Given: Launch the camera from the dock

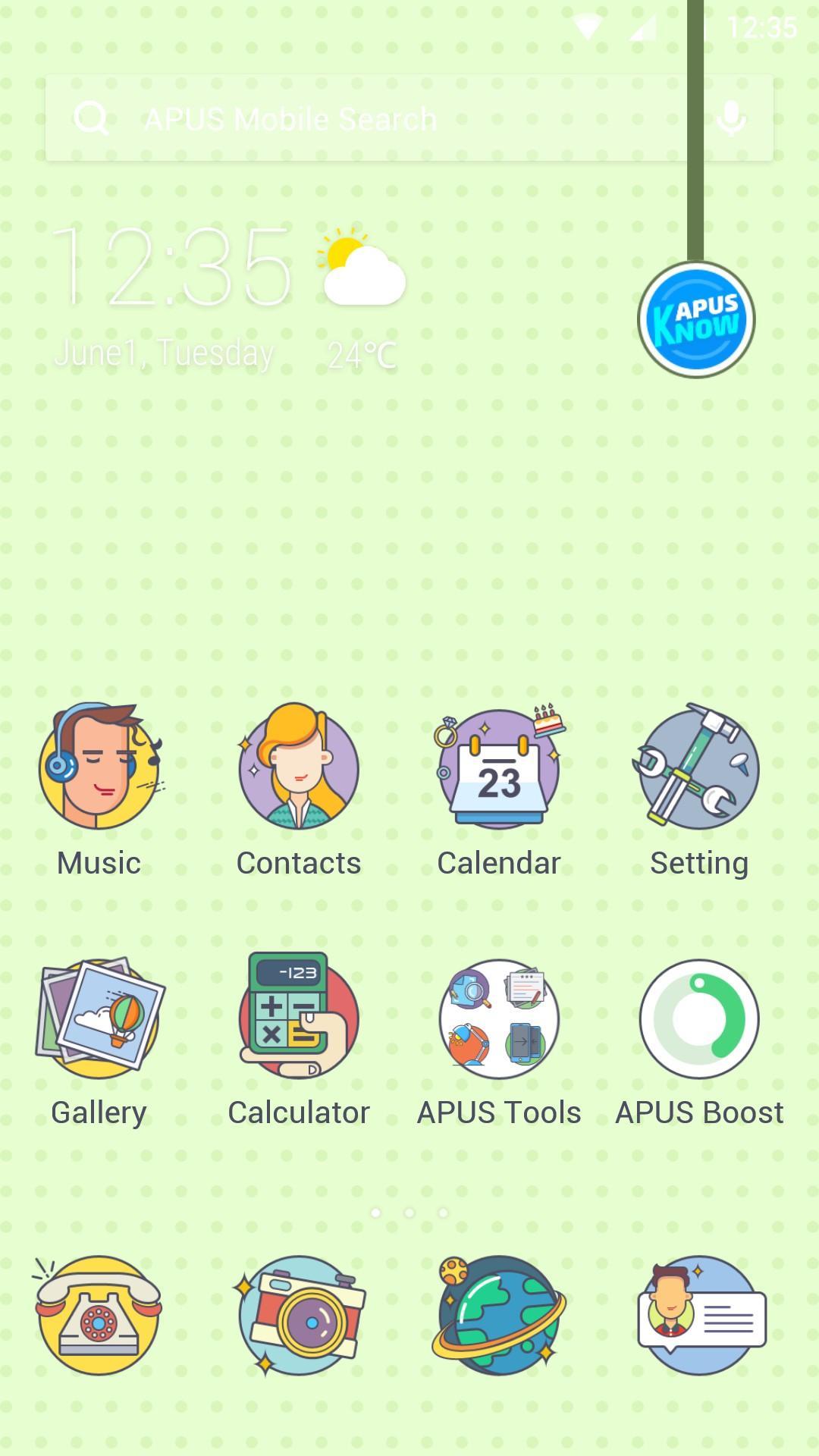Looking at the screenshot, I should [x=299, y=1316].
